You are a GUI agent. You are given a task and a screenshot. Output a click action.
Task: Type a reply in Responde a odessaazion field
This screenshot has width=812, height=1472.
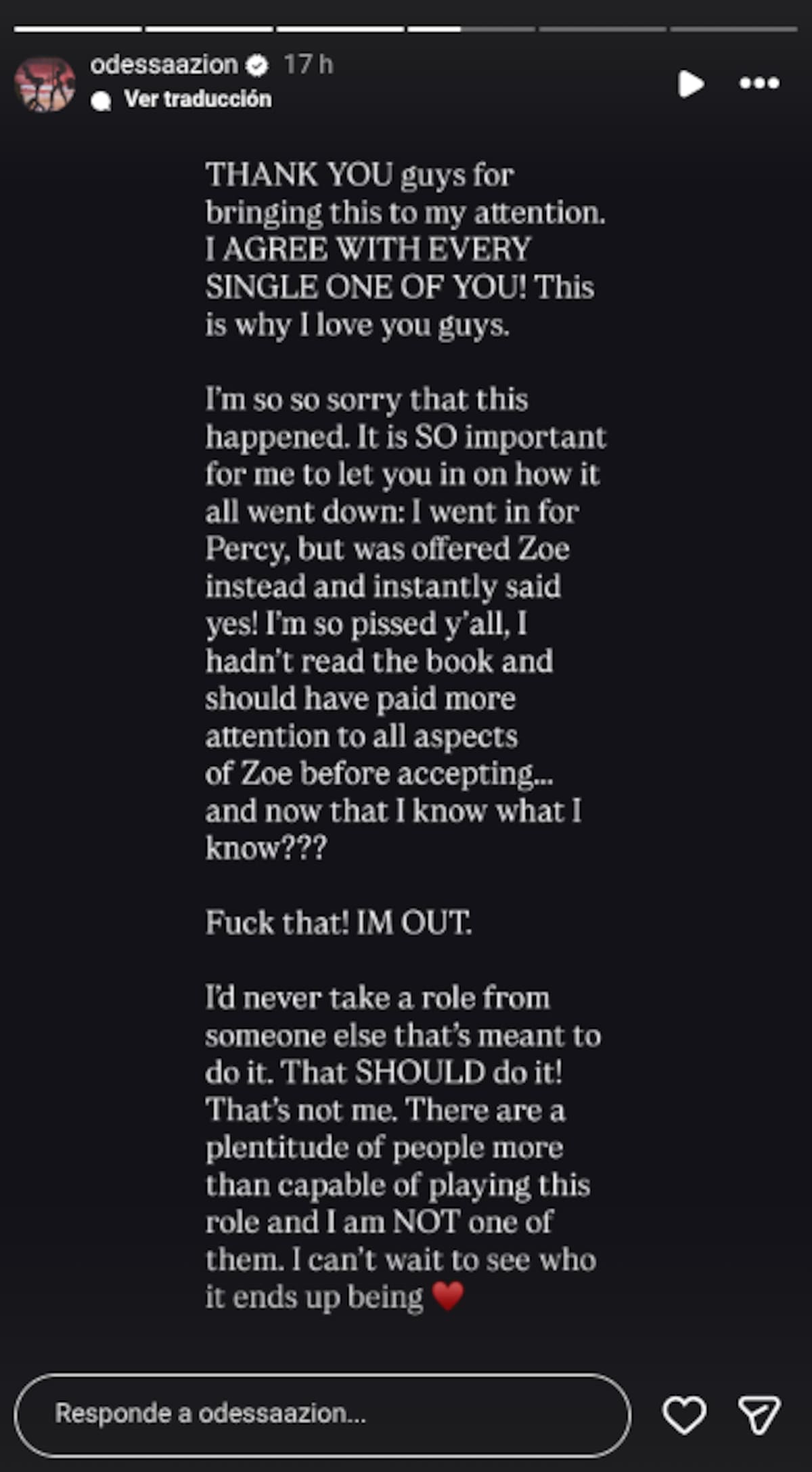click(322, 1414)
